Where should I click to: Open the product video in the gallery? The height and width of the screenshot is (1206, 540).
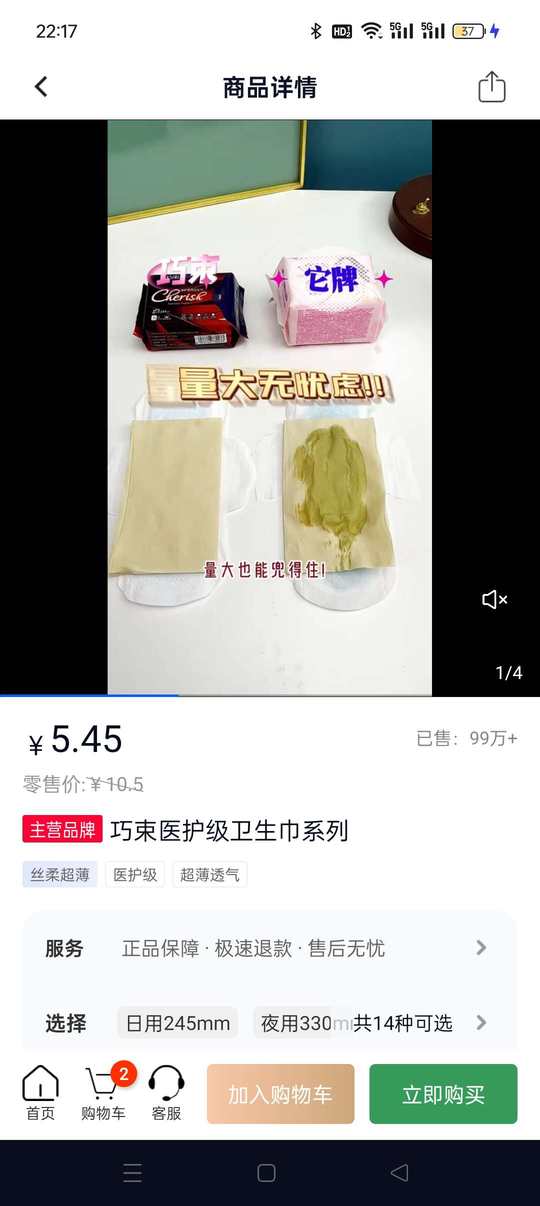(x=270, y=408)
